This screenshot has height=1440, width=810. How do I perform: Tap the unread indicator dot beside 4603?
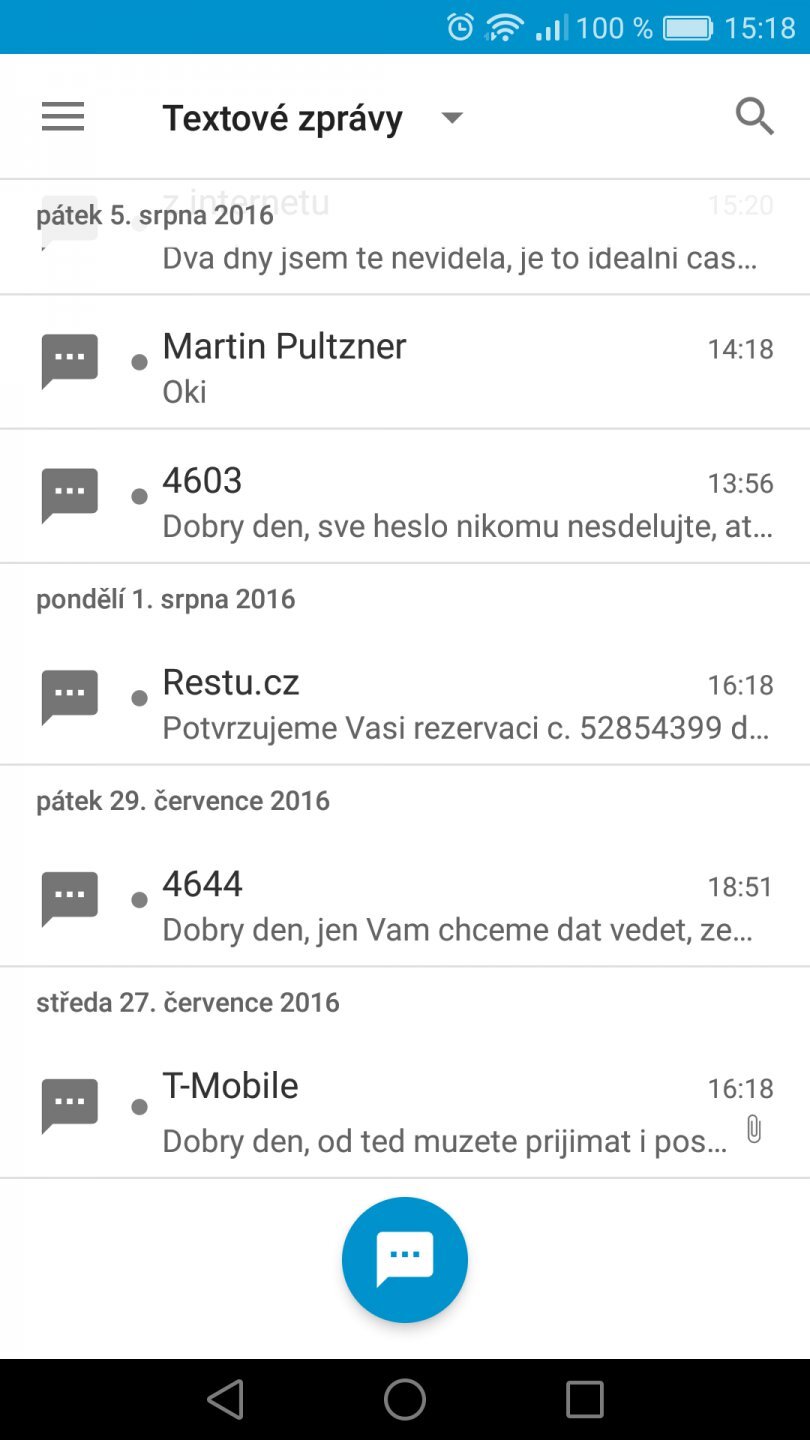[x=139, y=498]
